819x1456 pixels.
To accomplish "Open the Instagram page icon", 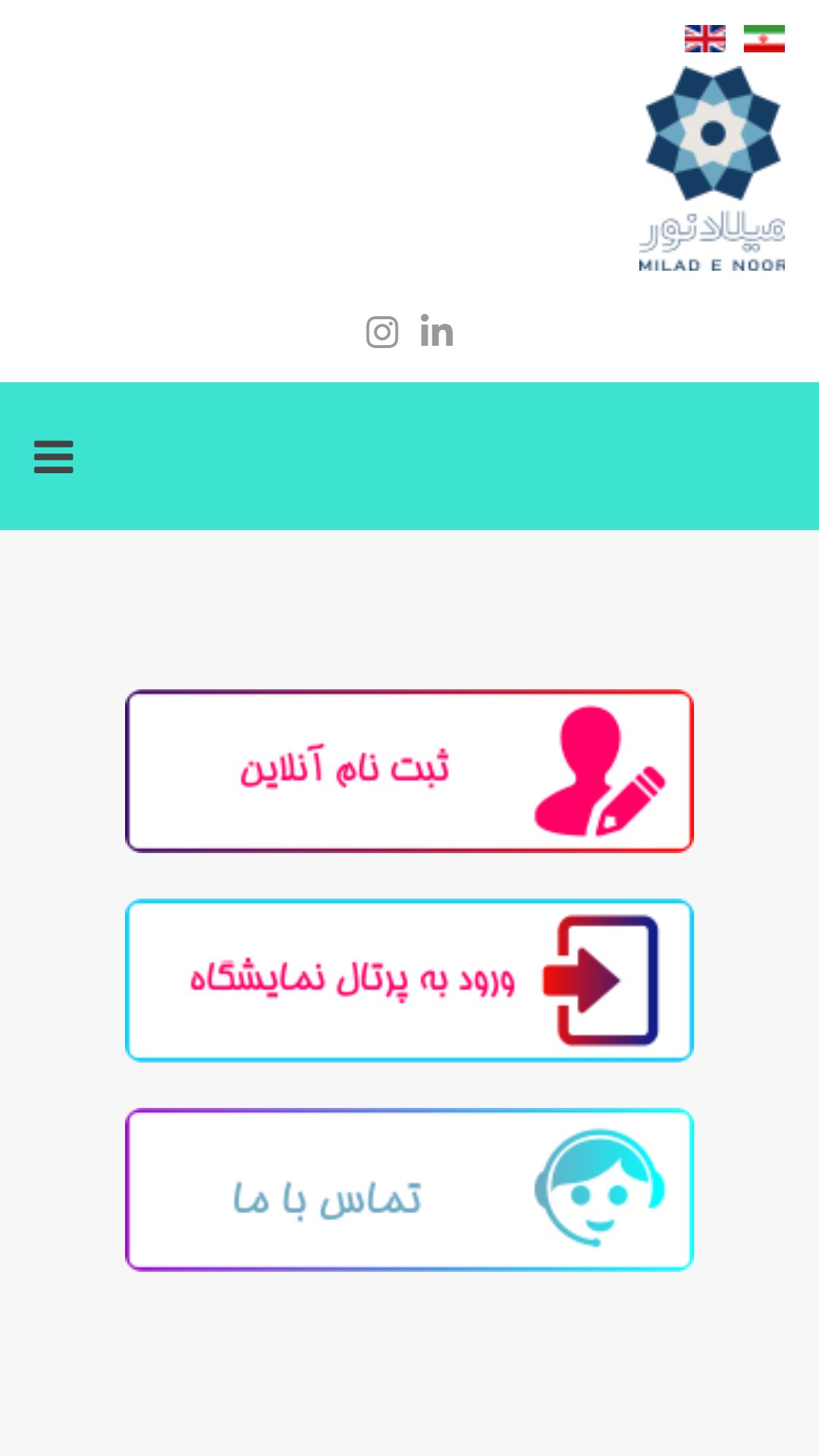I will coord(382,332).
